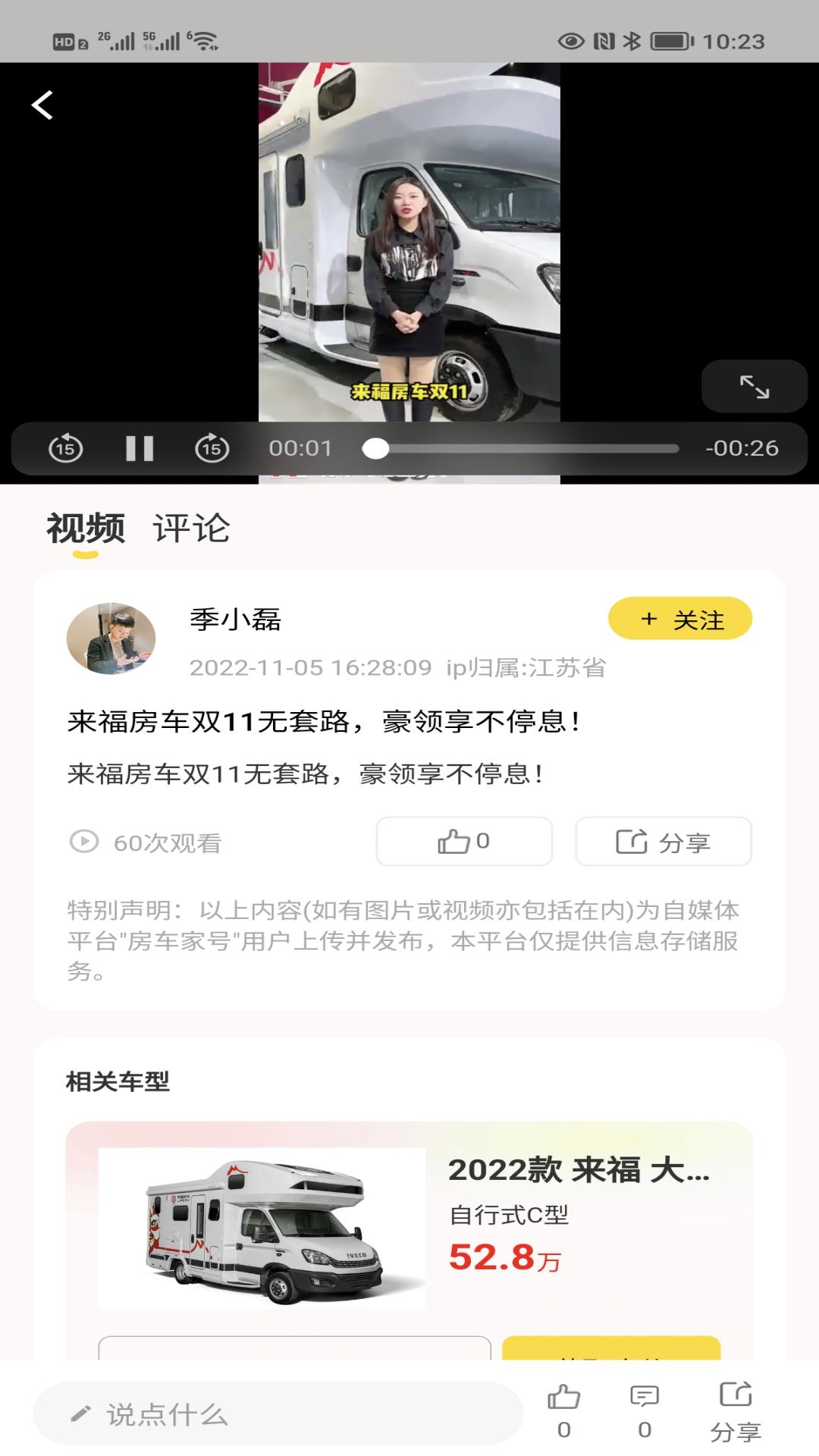Tap the play-count icon next to 60次观看
The width and height of the screenshot is (819, 1456).
tap(83, 842)
